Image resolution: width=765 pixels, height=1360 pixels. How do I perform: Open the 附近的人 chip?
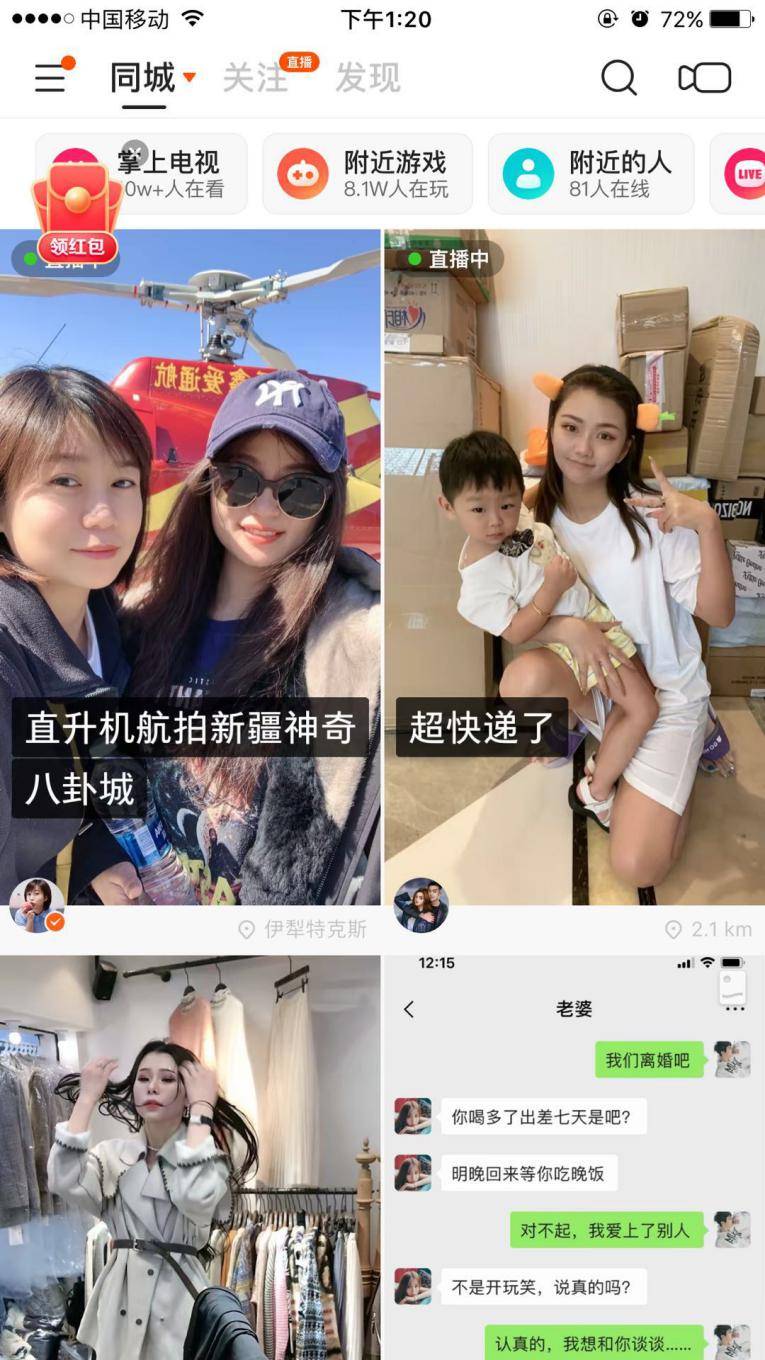coord(591,174)
